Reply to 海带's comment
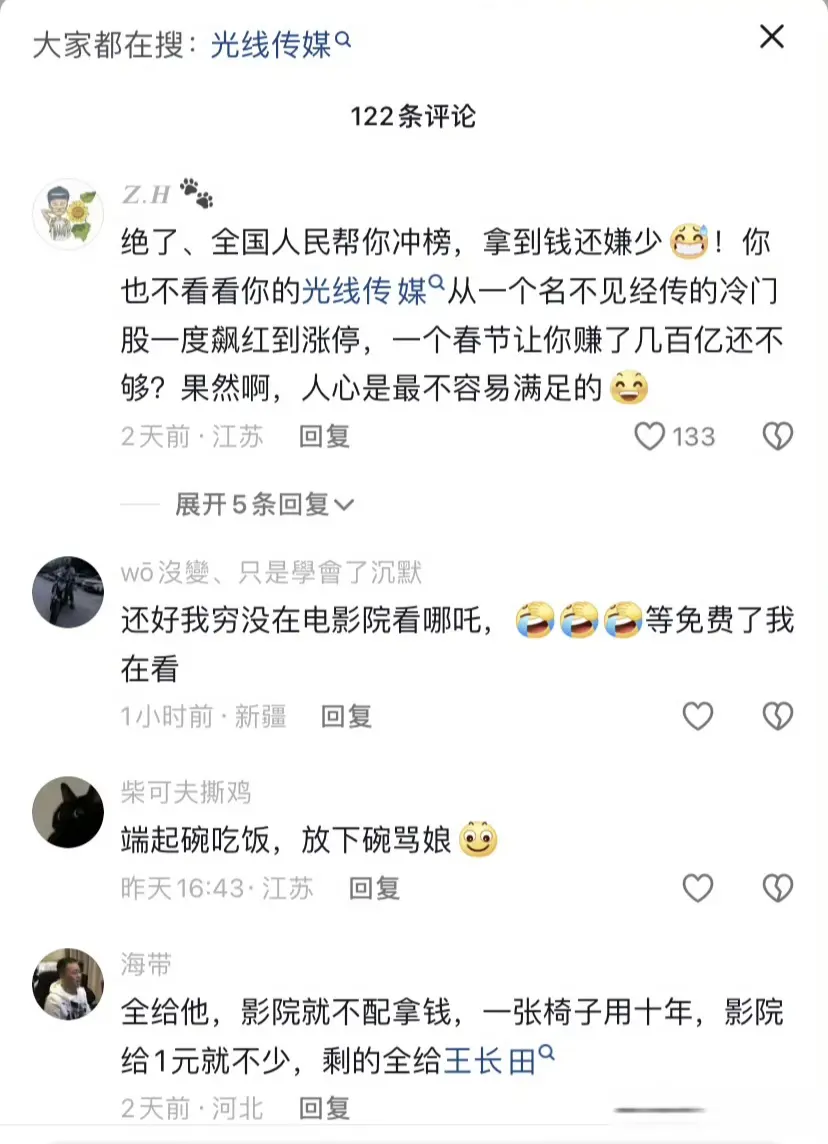 (x=324, y=1108)
